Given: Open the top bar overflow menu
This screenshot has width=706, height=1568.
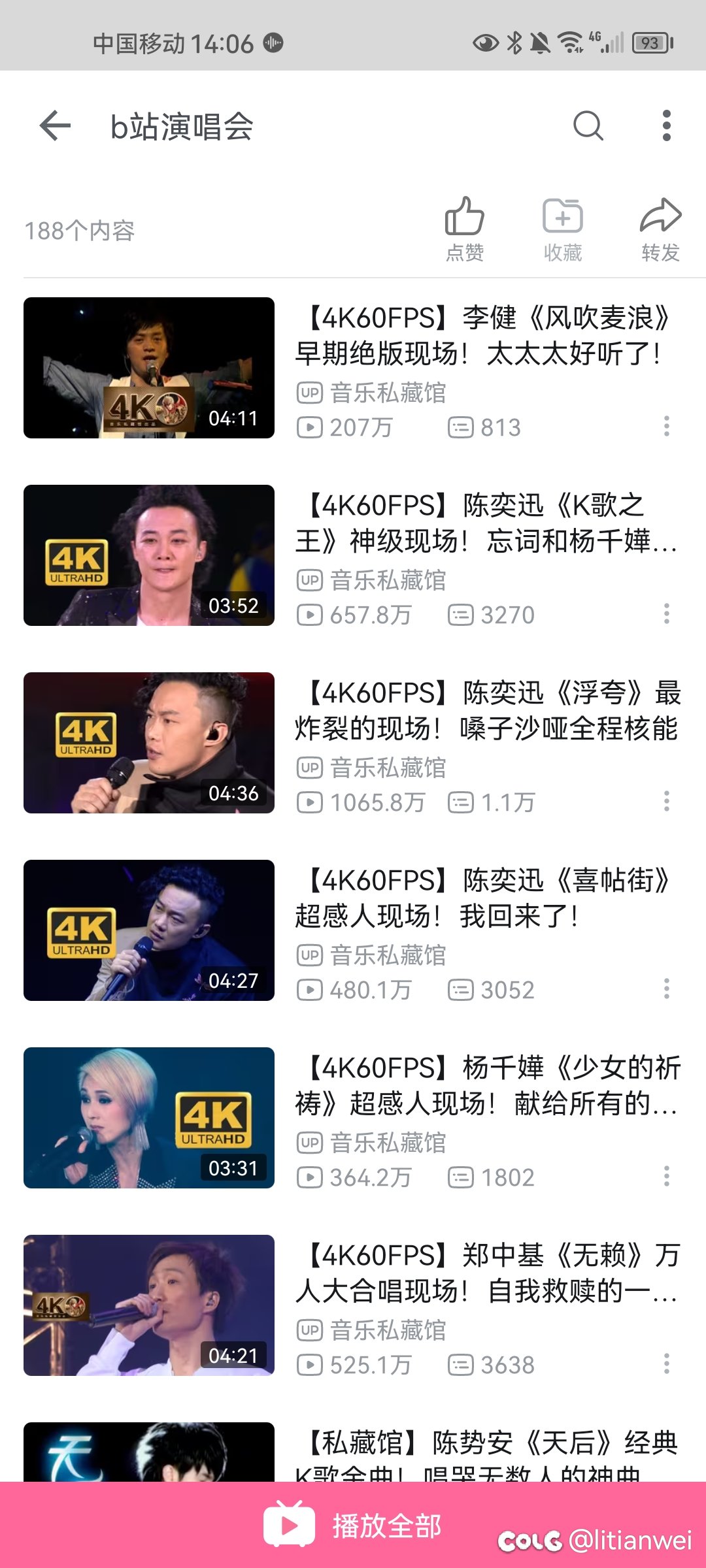Looking at the screenshot, I should coord(666,126).
